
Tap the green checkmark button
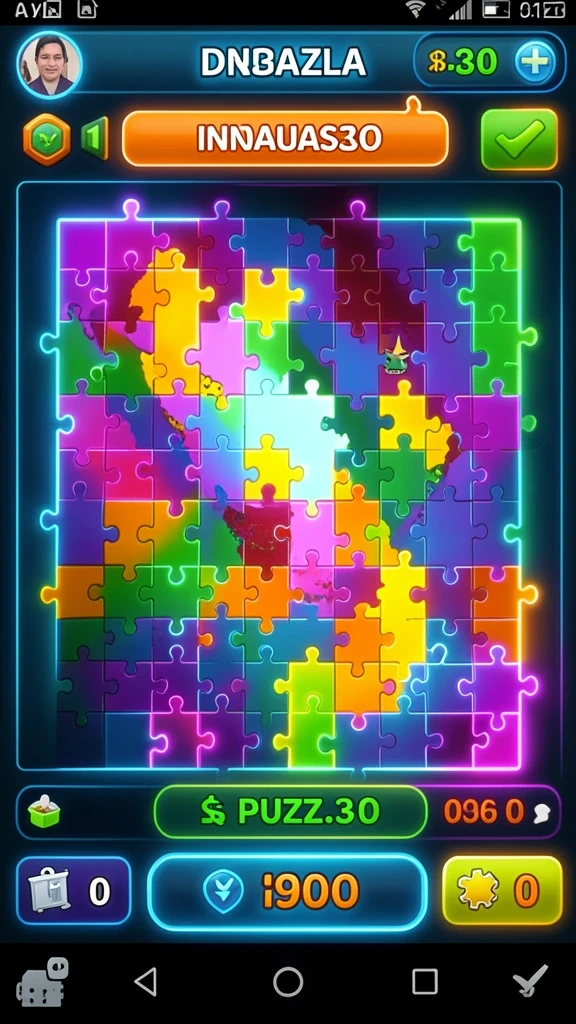coord(520,140)
